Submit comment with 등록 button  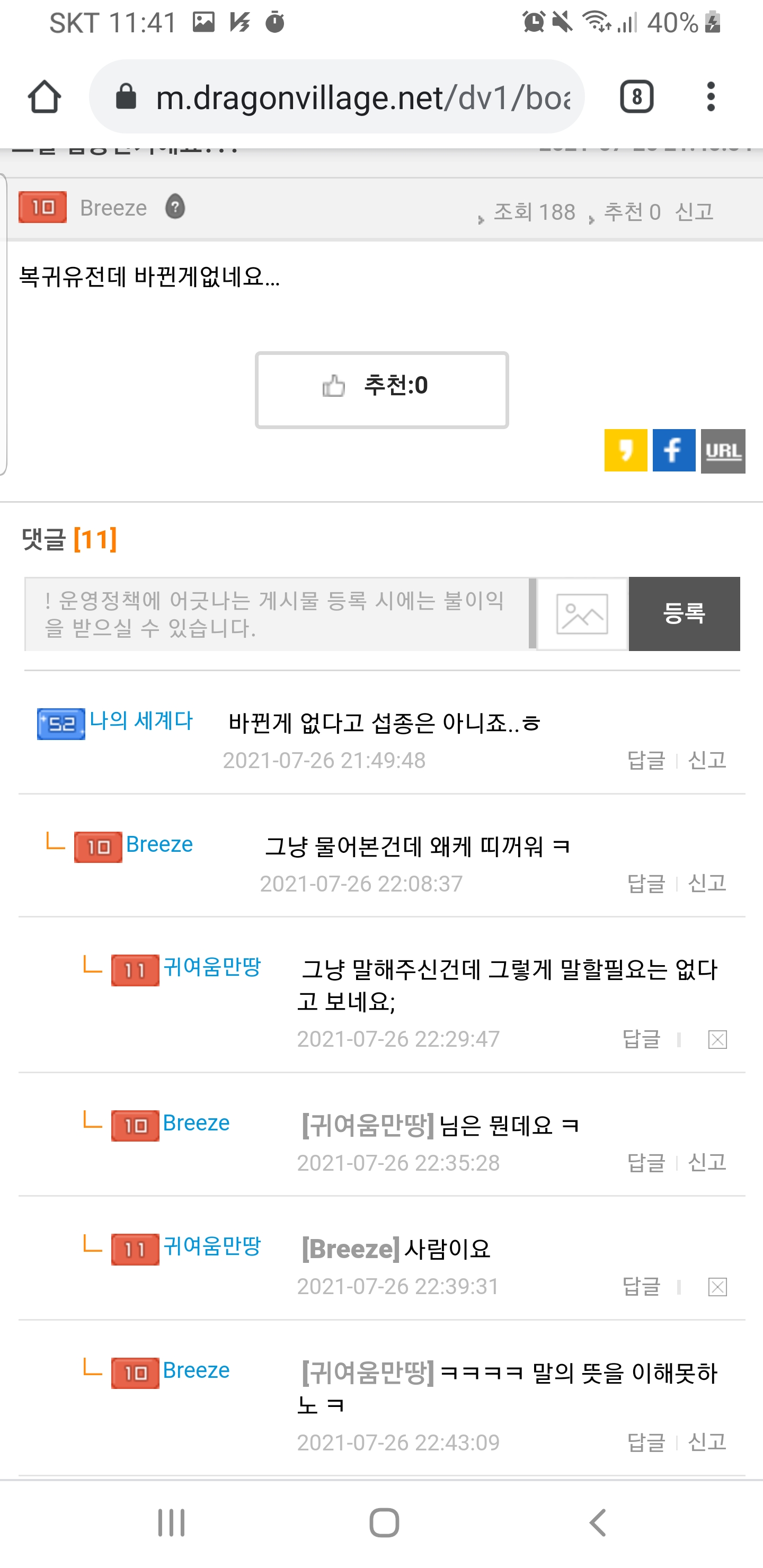684,613
